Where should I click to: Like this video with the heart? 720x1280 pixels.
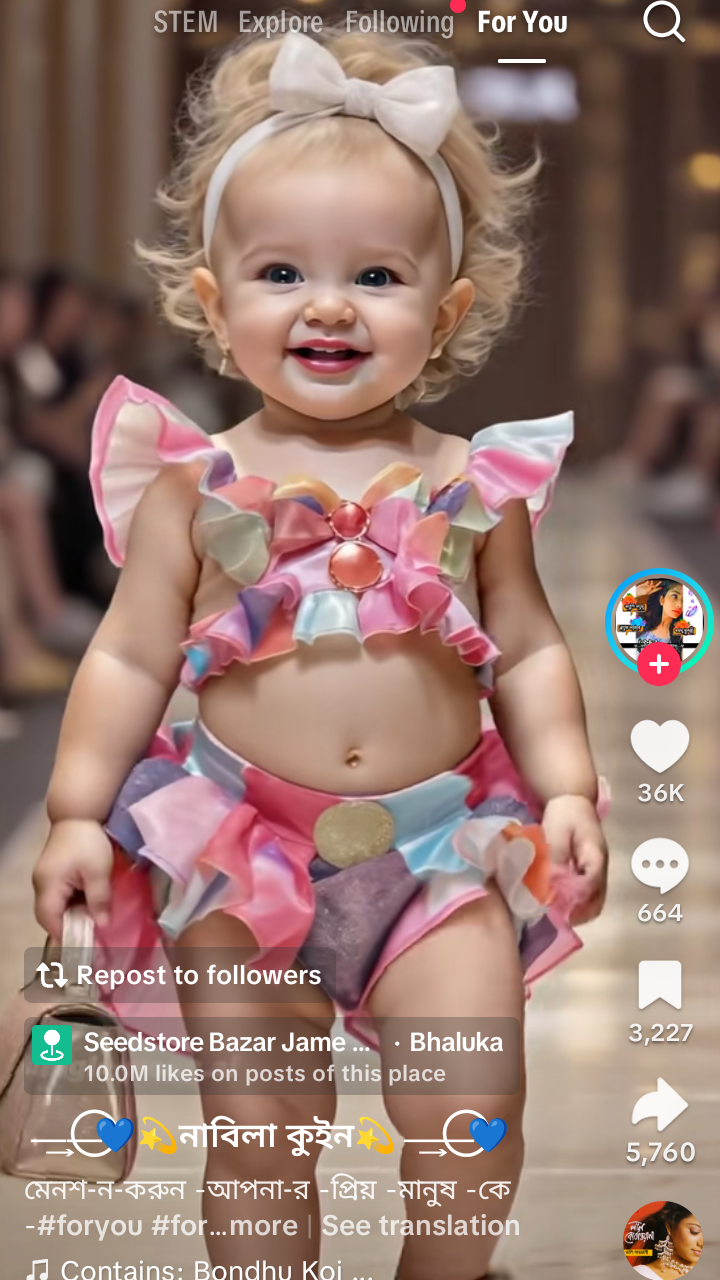660,747
